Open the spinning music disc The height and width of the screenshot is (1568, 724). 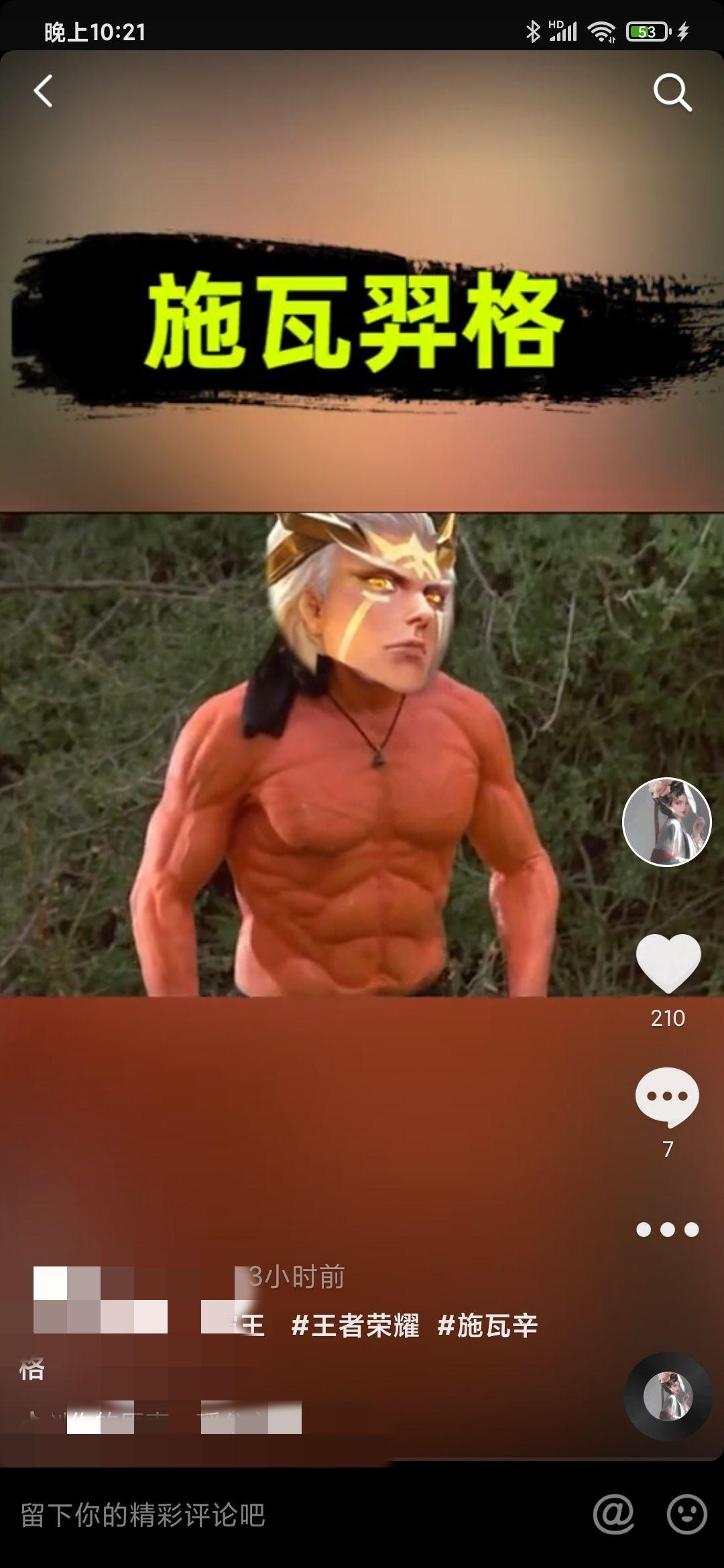point(668,1396)
